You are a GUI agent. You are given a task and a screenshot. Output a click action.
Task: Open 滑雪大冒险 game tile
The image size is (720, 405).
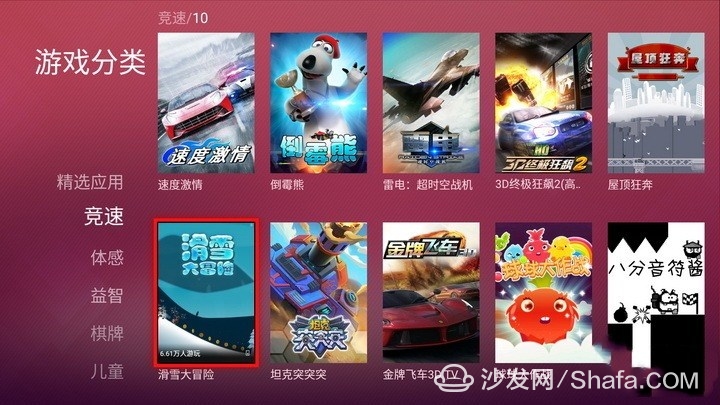pos(206,292)
